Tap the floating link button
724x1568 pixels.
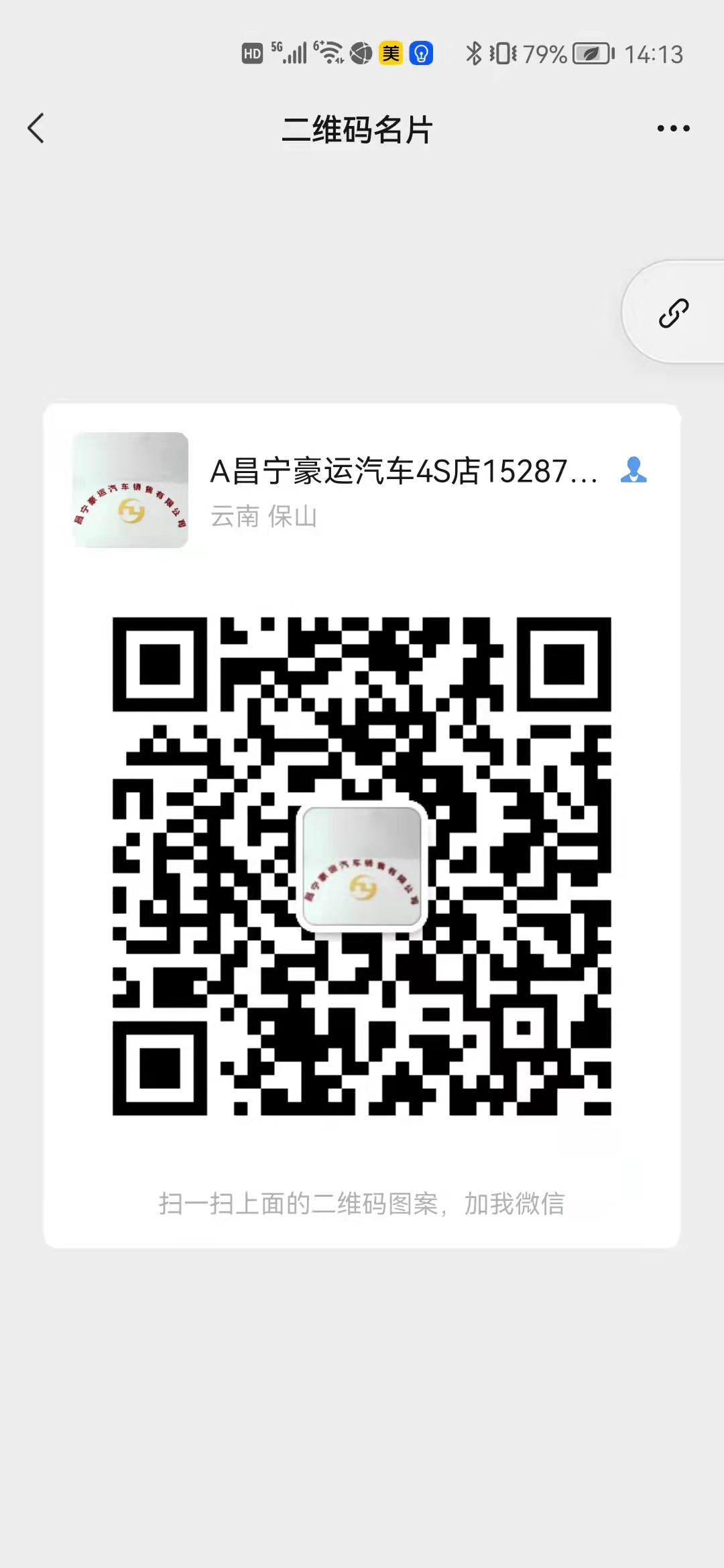[x=673, y=313]
